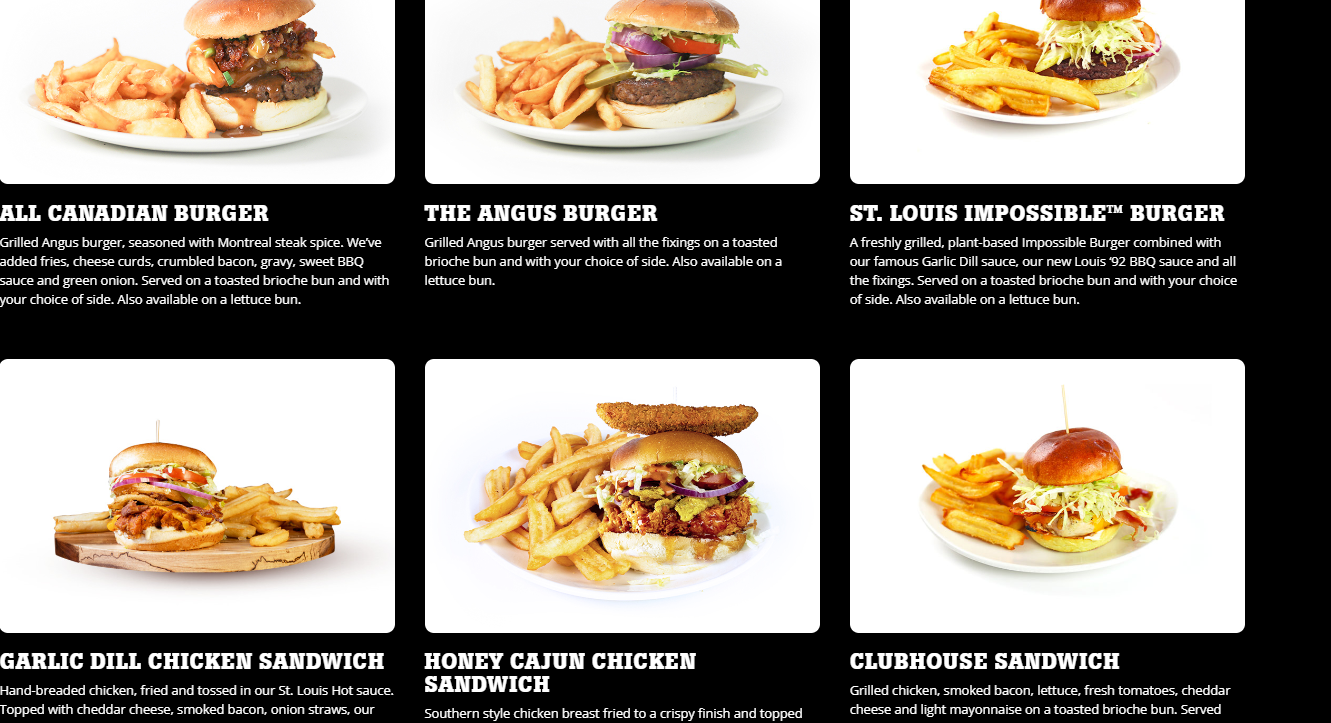Select the Honey Cajun Chicken Sandwich image
This screenshot has width=1331, height=723.
(x=622, y=495)
